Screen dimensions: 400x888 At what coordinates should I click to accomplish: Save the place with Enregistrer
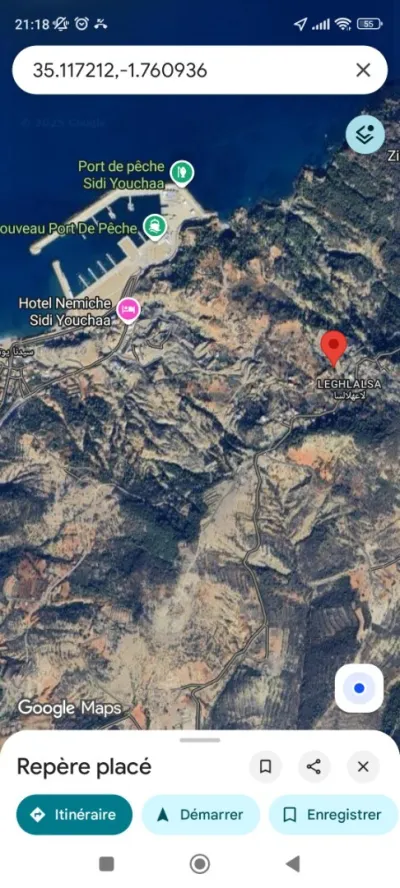(334, 814)
